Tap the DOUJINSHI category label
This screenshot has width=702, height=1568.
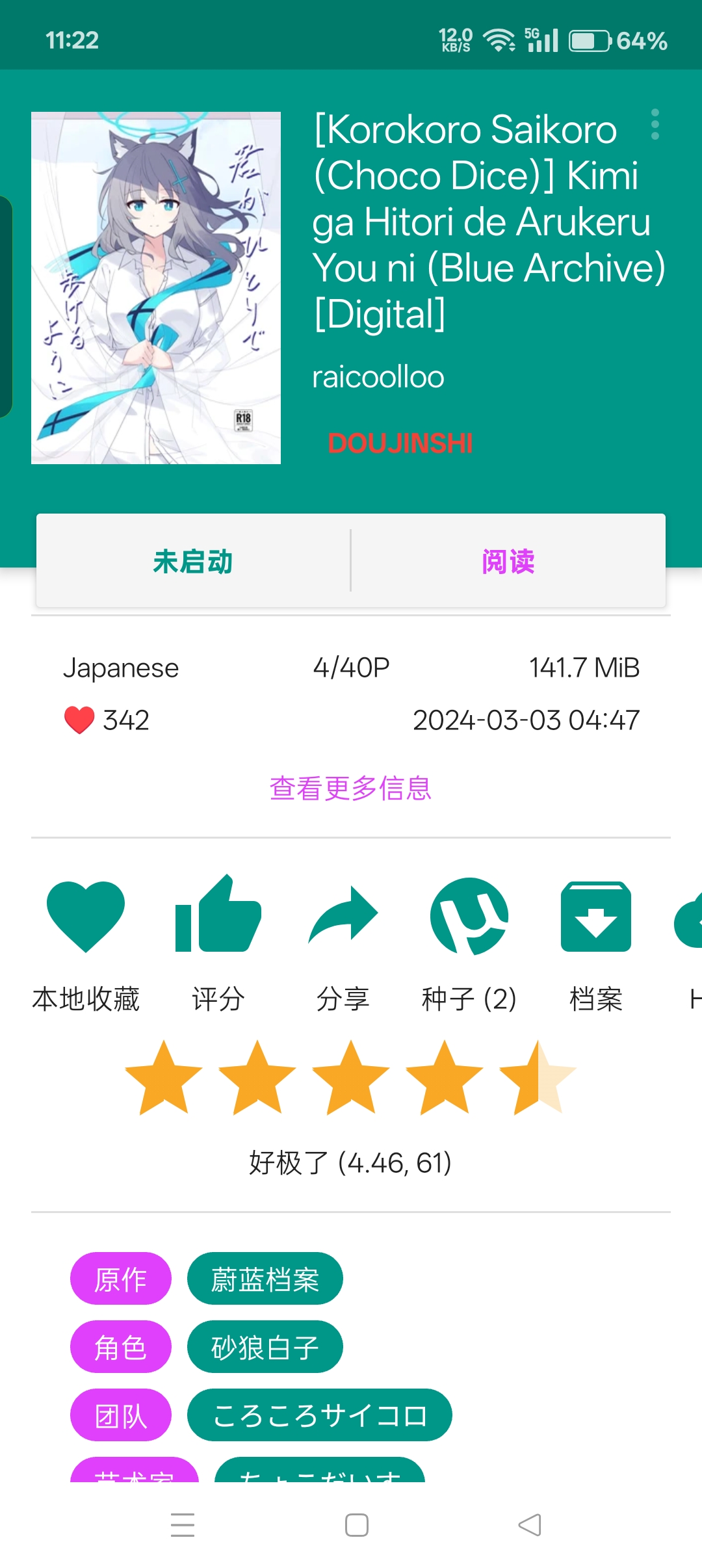click(x=400, y=443)
